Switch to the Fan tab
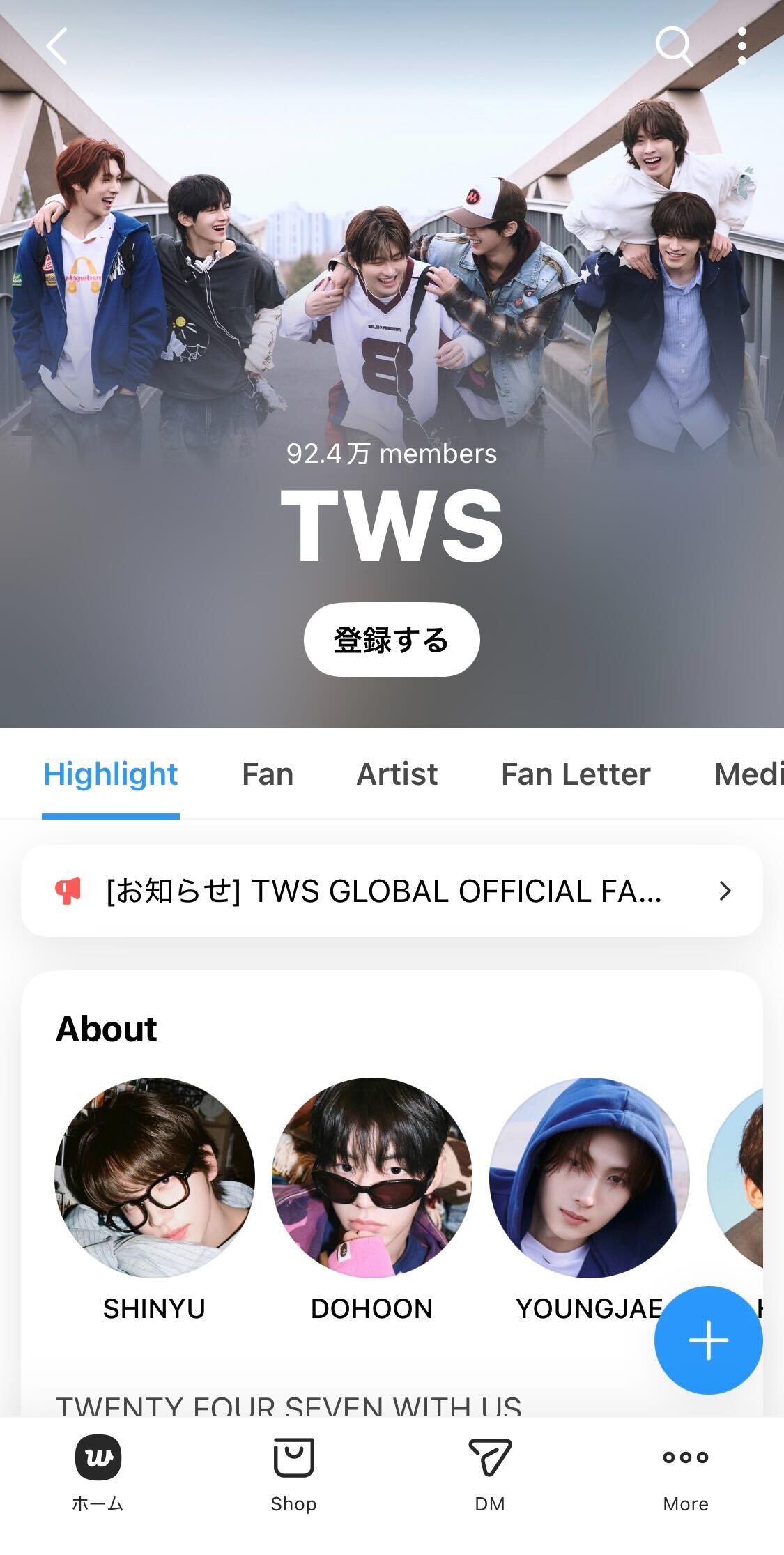Viewport: 784px width, 1555px height. [x=268, y=774]
